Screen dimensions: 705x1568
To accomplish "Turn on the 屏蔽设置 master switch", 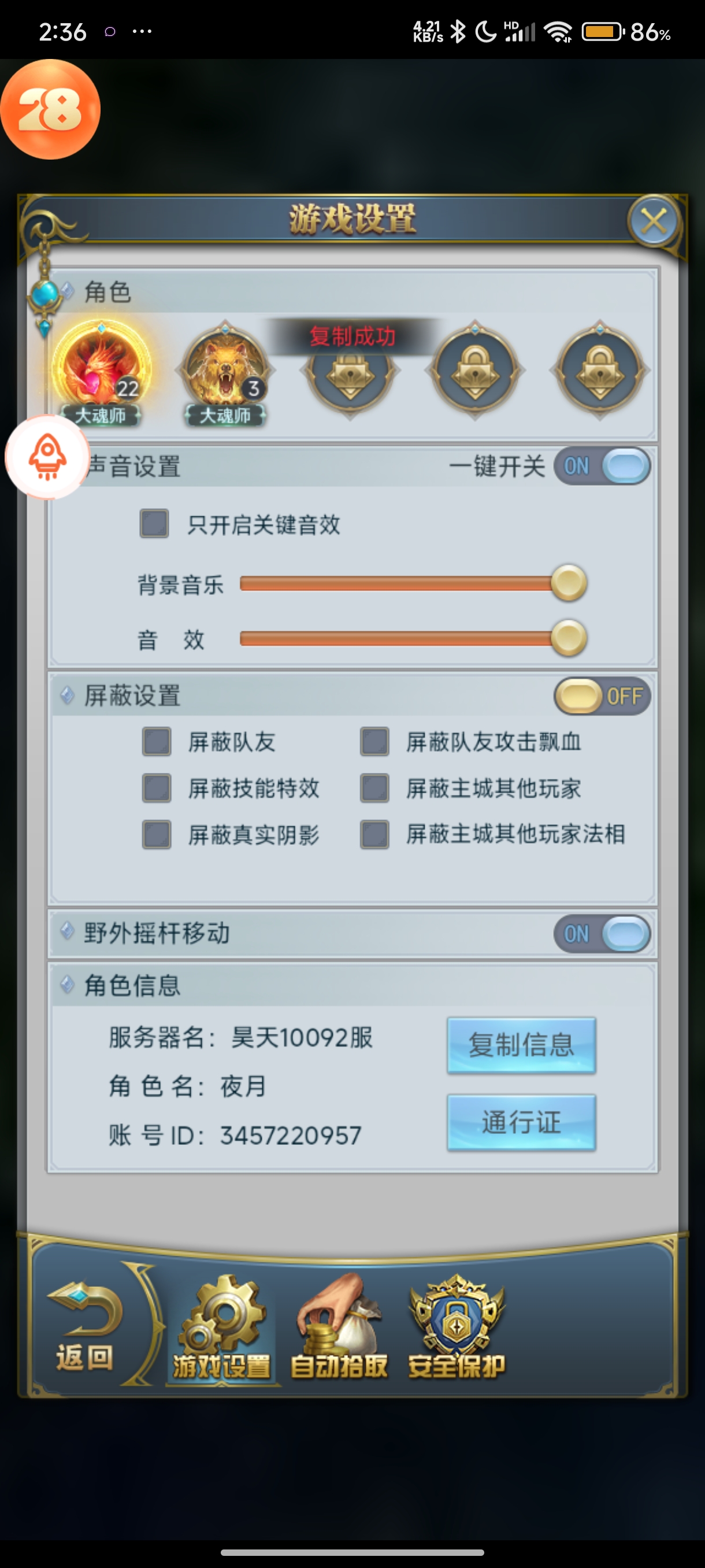I will click(x=601, y=696).
